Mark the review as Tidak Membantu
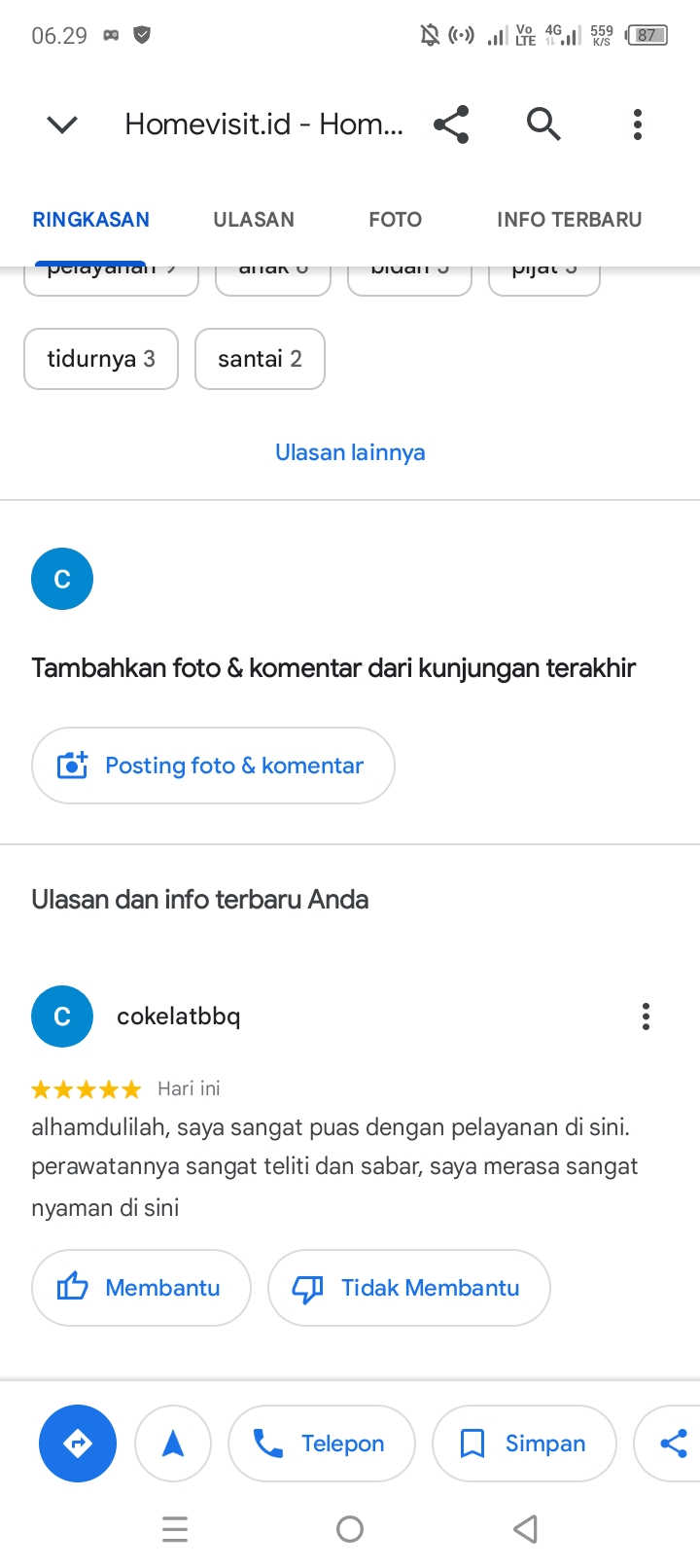This screenshot has height=1568, width=700. click(408, 1288)
